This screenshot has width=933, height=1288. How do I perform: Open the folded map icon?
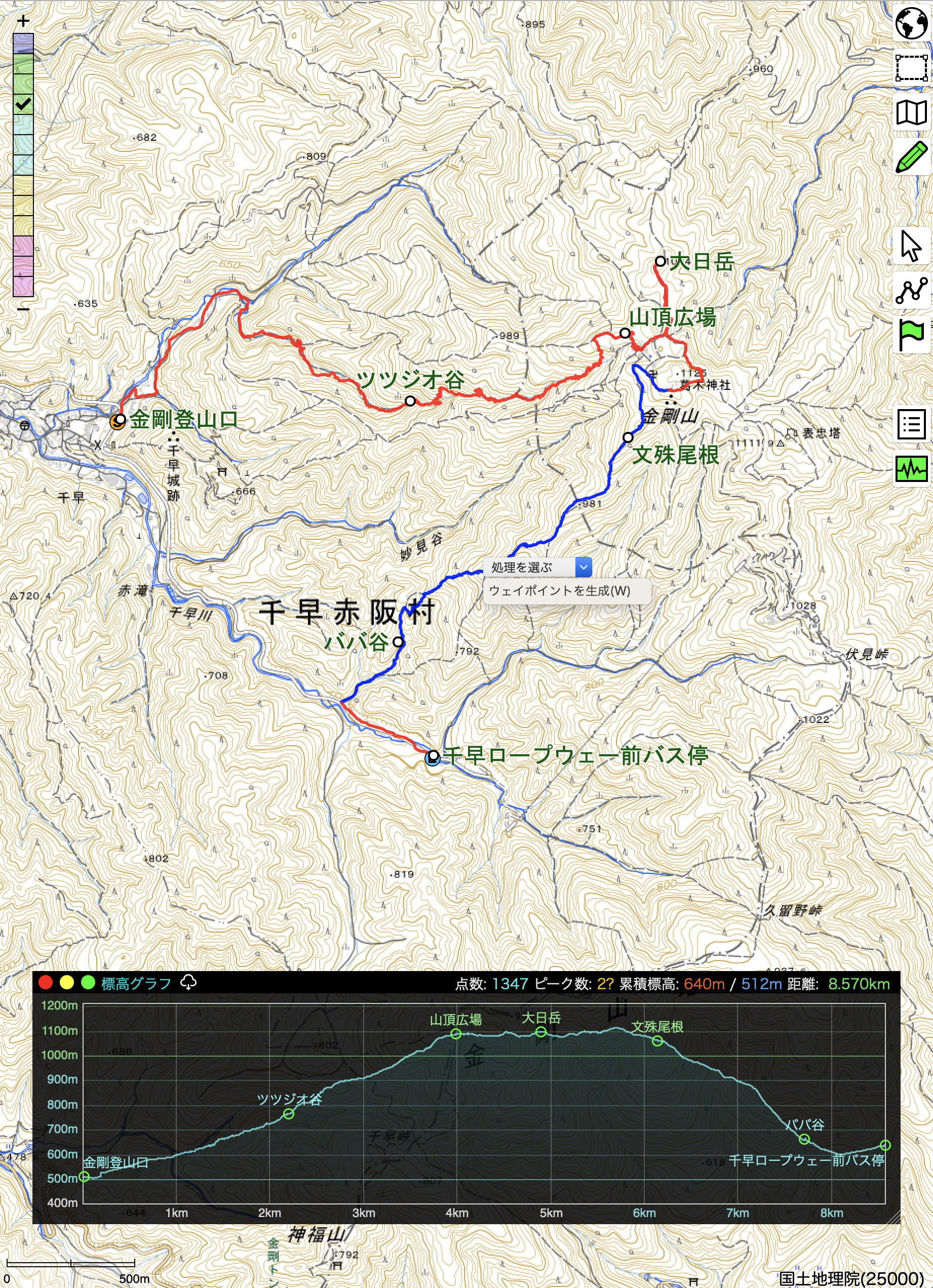pyautogui.click(x=911, y=112)
